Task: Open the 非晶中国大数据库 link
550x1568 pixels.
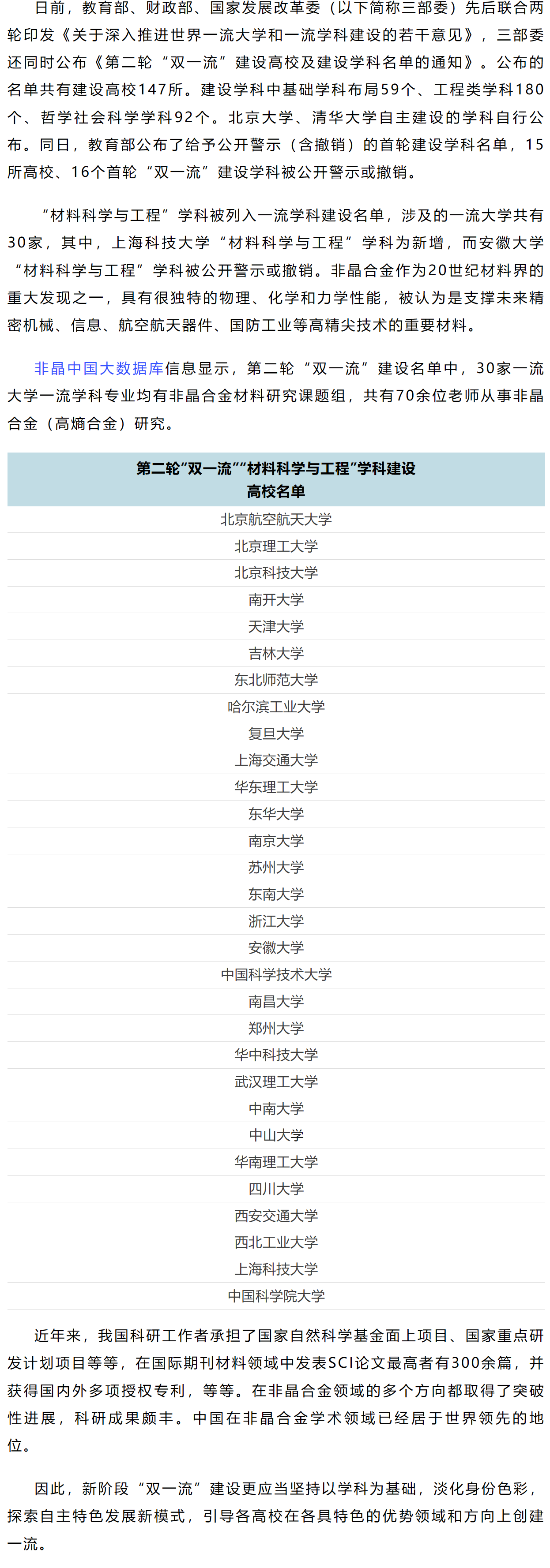Action: [x=99, y=368]
